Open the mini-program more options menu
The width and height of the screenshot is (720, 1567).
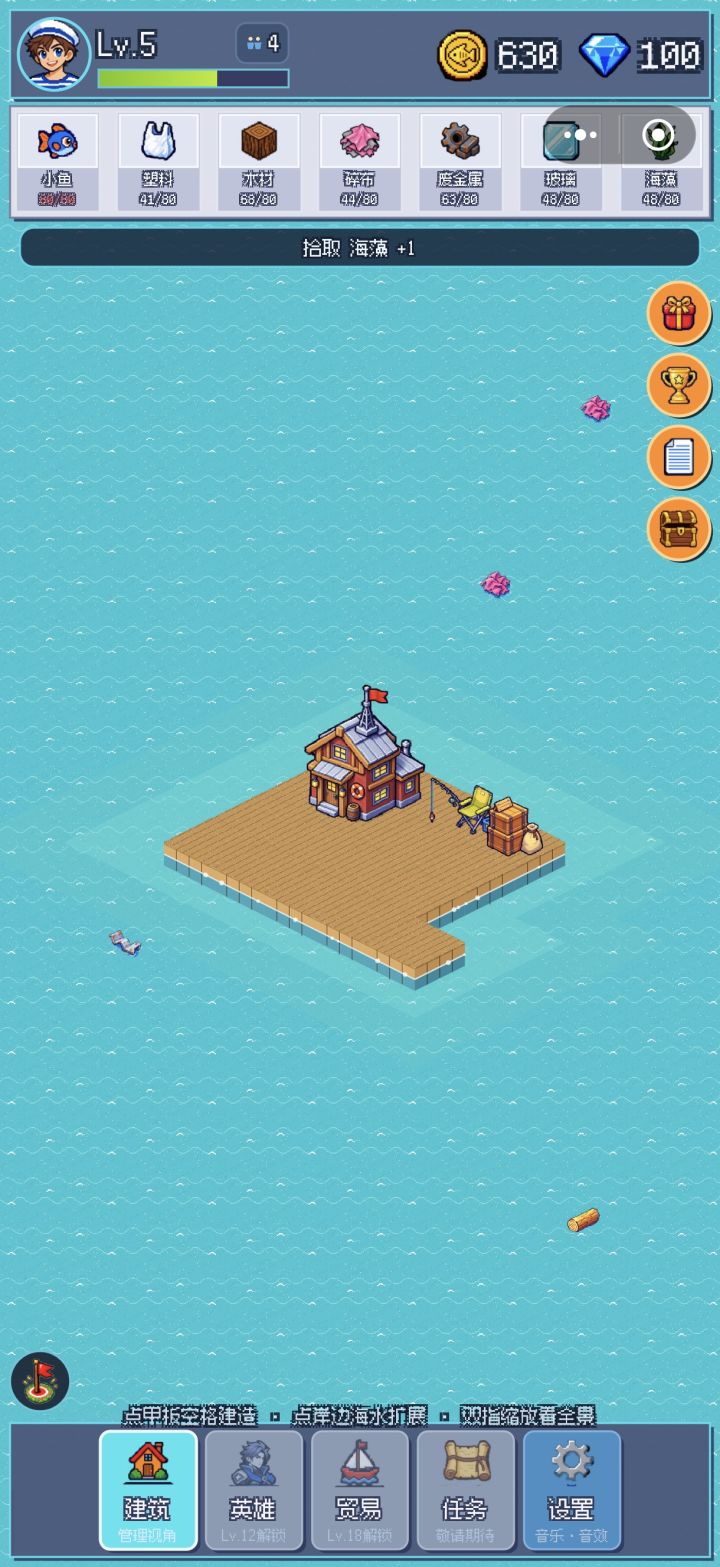coord(581,135)
